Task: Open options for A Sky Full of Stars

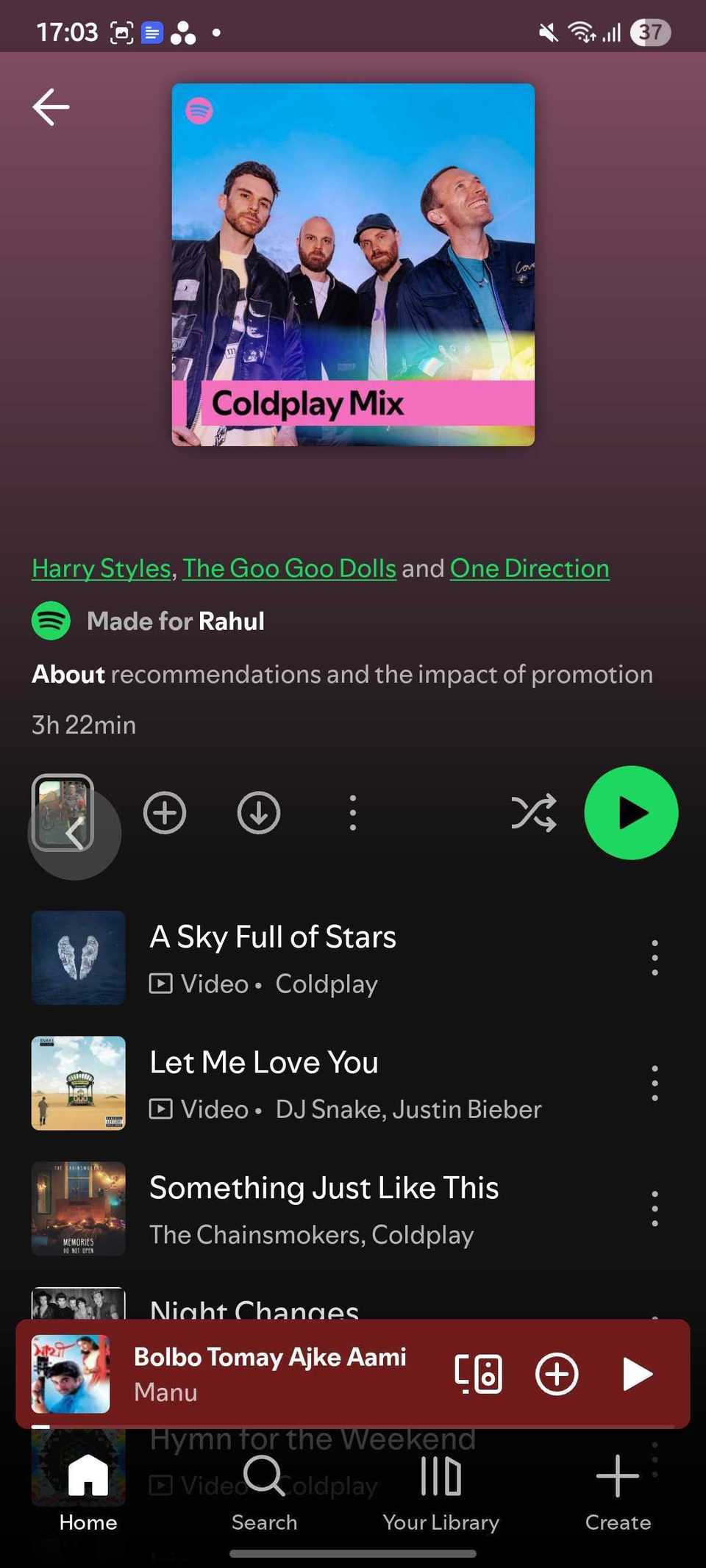Action: [x=654, y=957]
